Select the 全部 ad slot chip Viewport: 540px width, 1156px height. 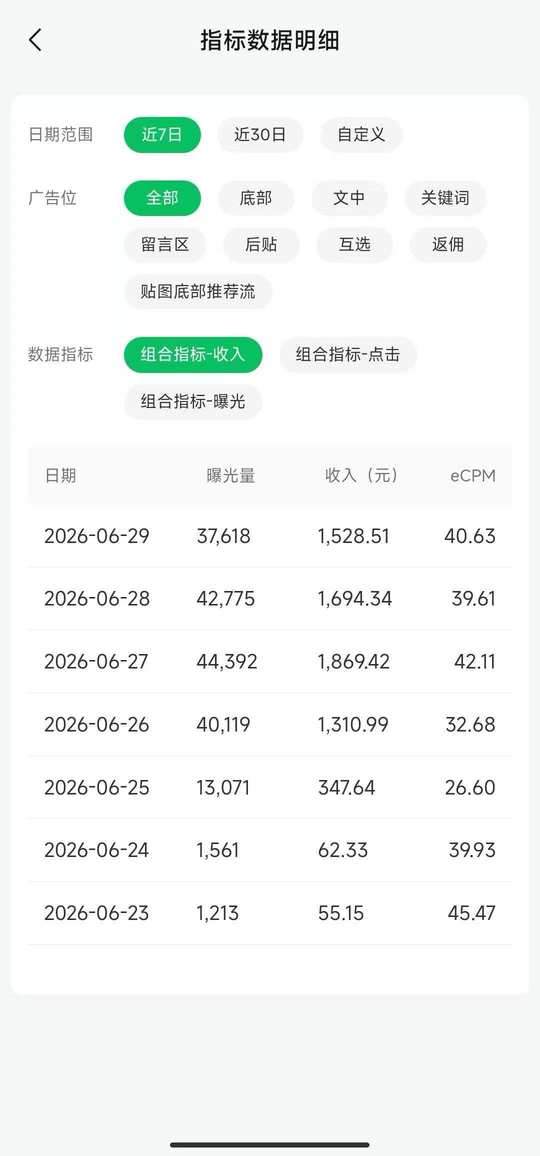[x=162, y=198]
